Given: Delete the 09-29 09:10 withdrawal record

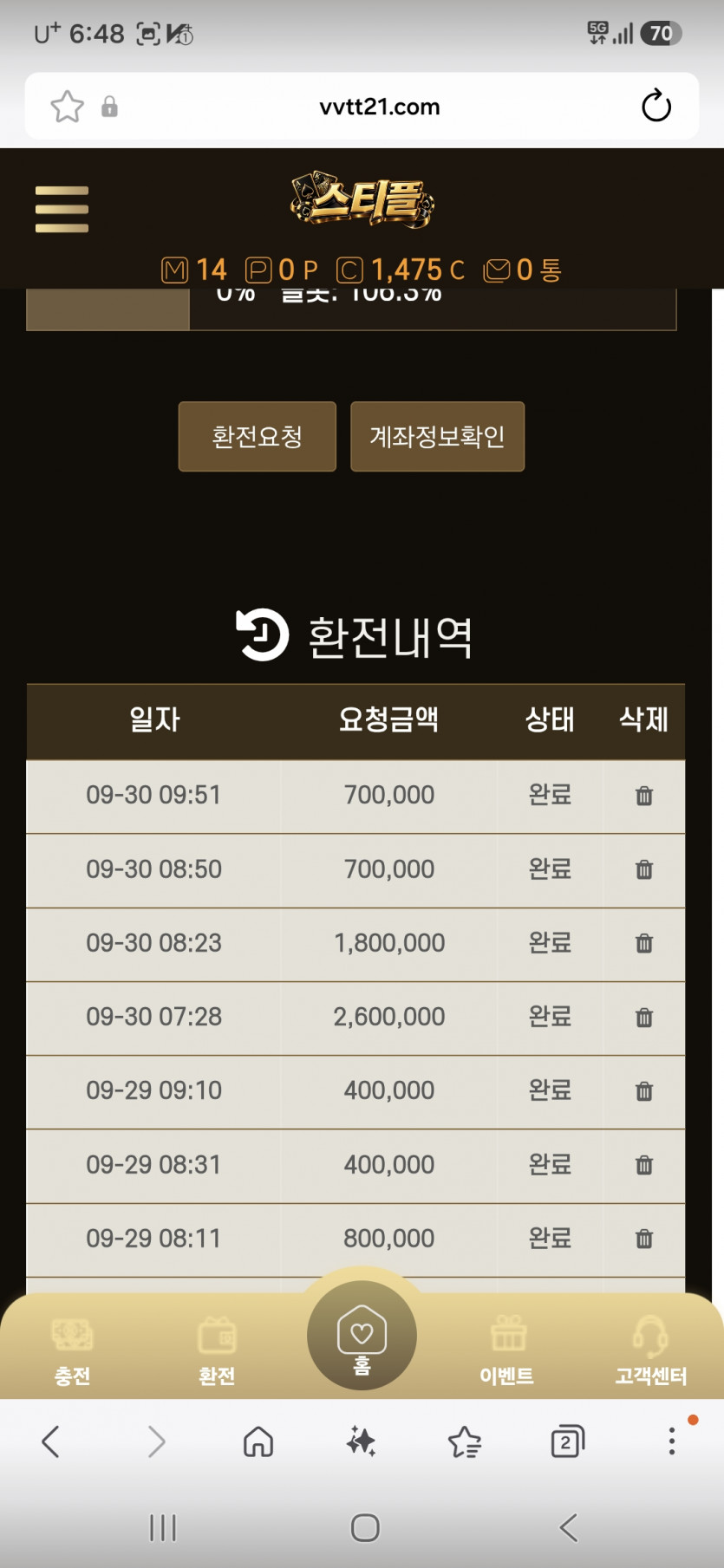Looking at the screenshot, I should (644, 1091).
